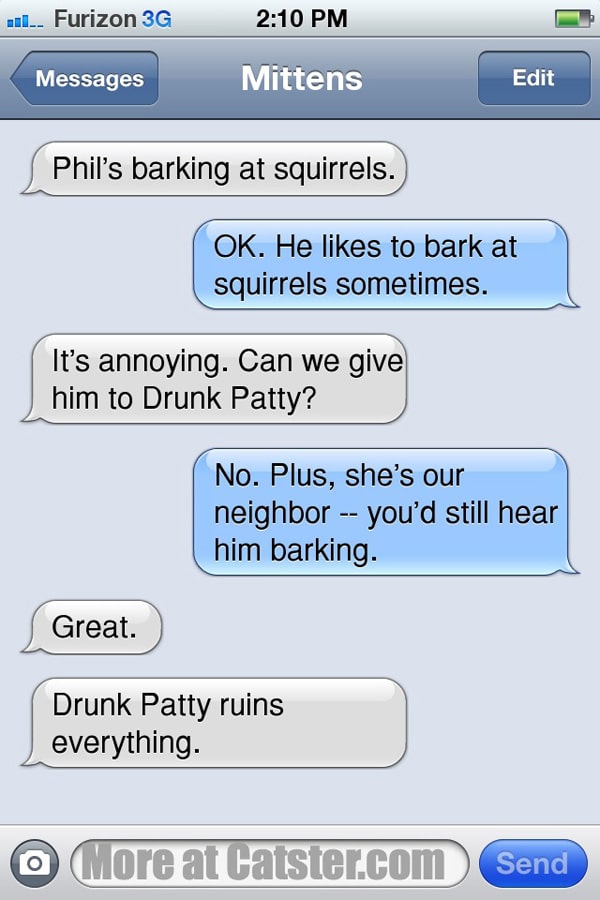
Task: Go back to Messages list
Action: tap(87, 79)
